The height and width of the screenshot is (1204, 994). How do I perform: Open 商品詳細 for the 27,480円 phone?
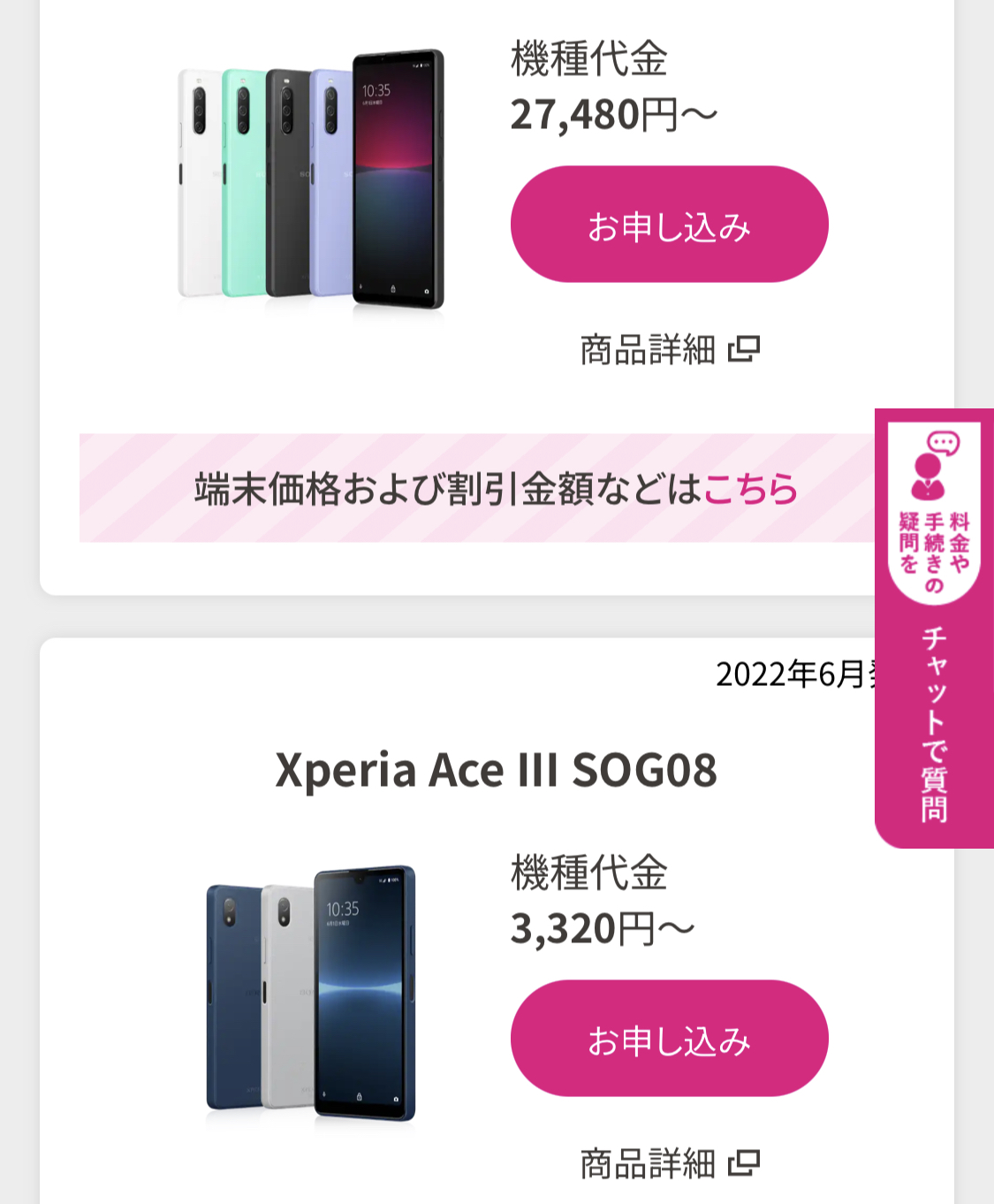(669, 350)
